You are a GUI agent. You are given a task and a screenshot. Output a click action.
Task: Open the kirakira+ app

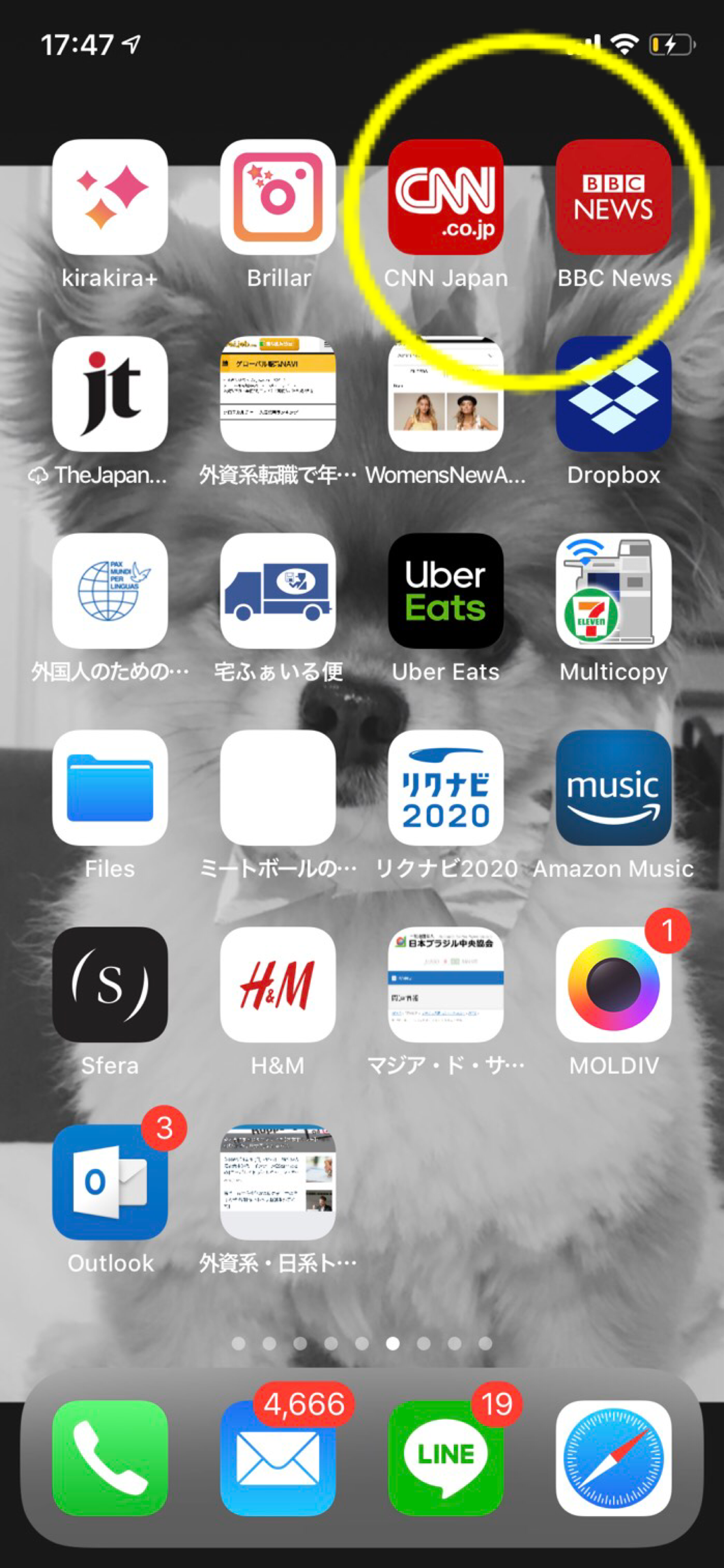(110, 196)
